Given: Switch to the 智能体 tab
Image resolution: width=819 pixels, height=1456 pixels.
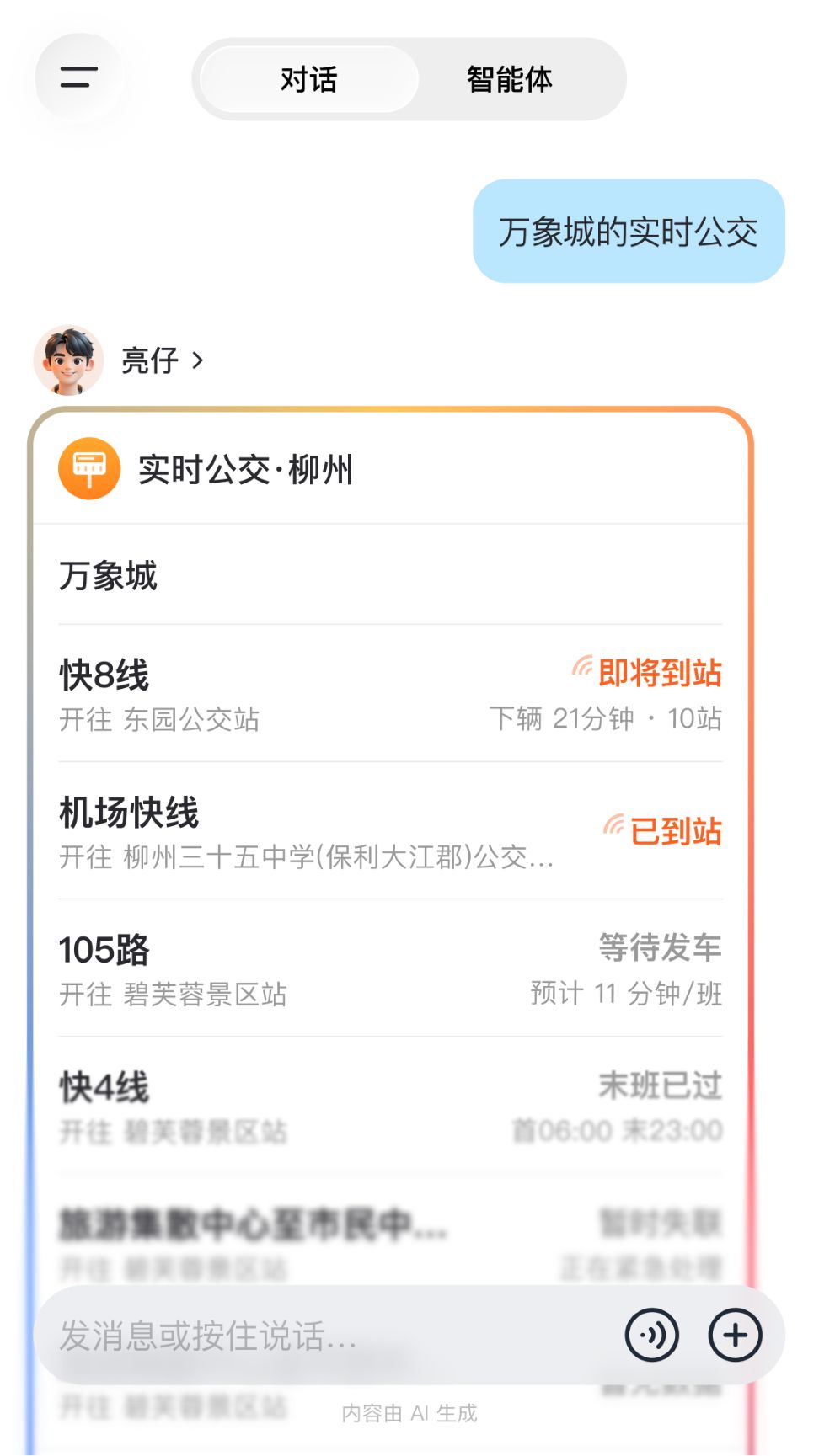Looking at the screenshot, I should point(509,79).
